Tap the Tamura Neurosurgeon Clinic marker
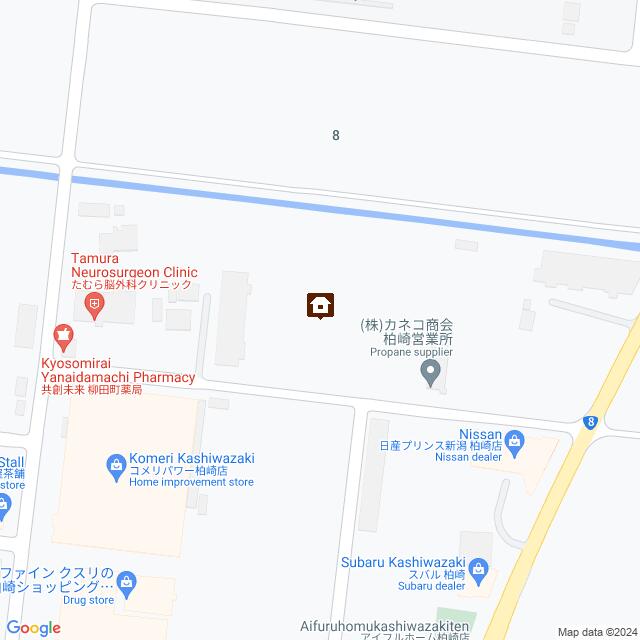 [x=95, y=305]
